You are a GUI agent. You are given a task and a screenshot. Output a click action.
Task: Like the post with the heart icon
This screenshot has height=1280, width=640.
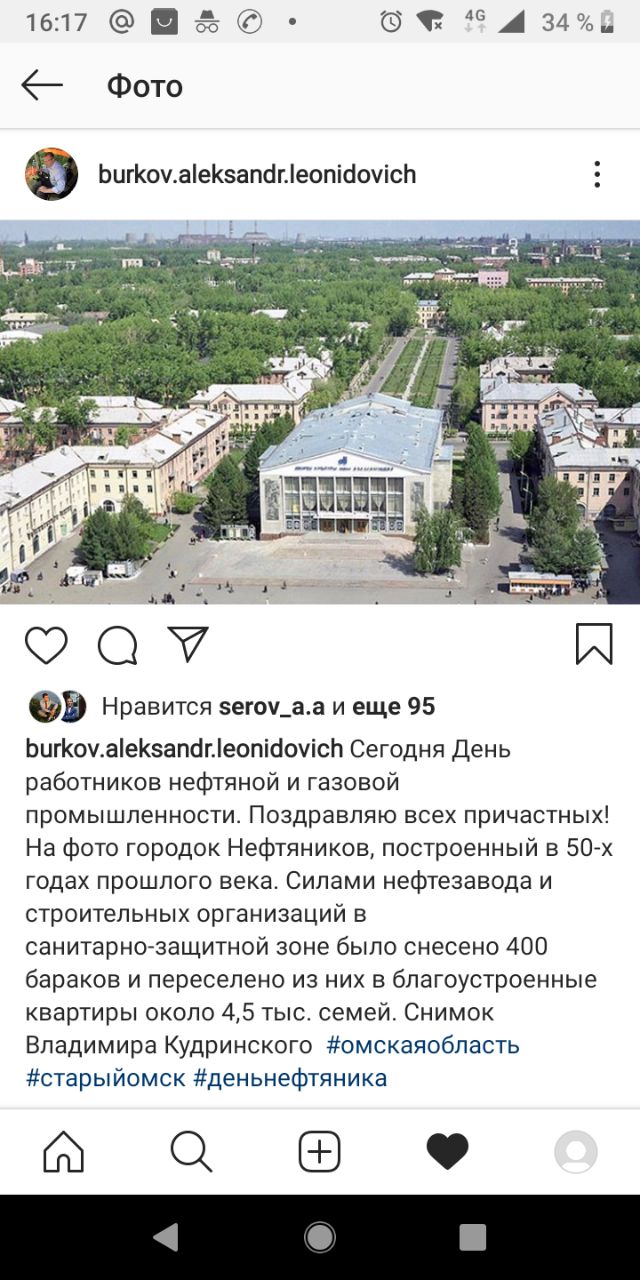[x=46, y=645]
